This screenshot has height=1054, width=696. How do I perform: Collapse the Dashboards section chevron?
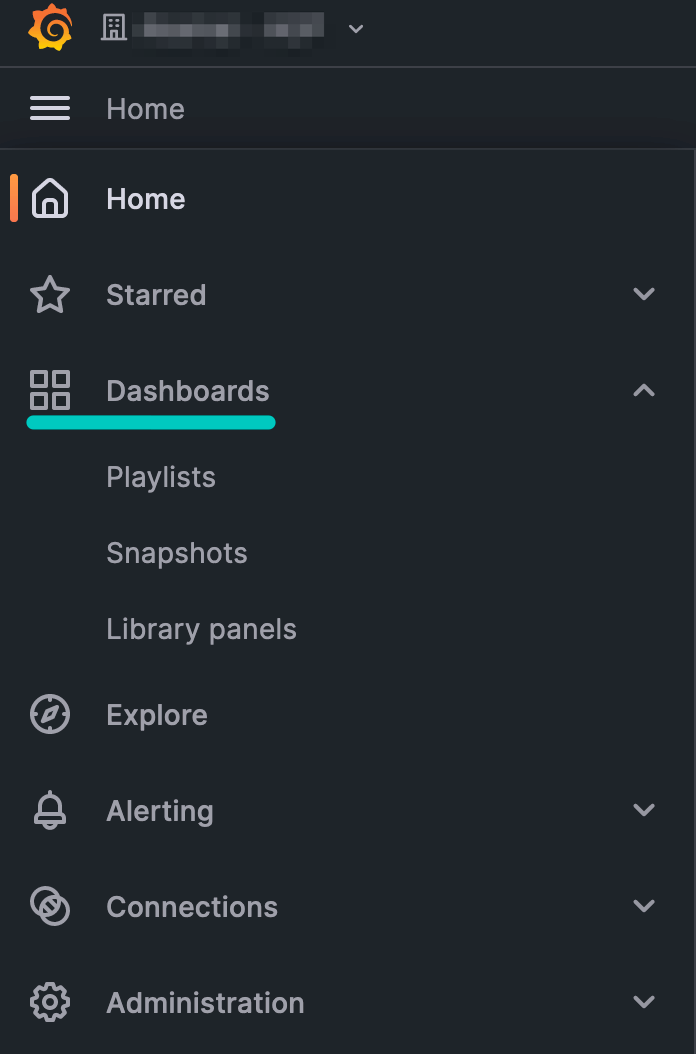coord(644,391)
